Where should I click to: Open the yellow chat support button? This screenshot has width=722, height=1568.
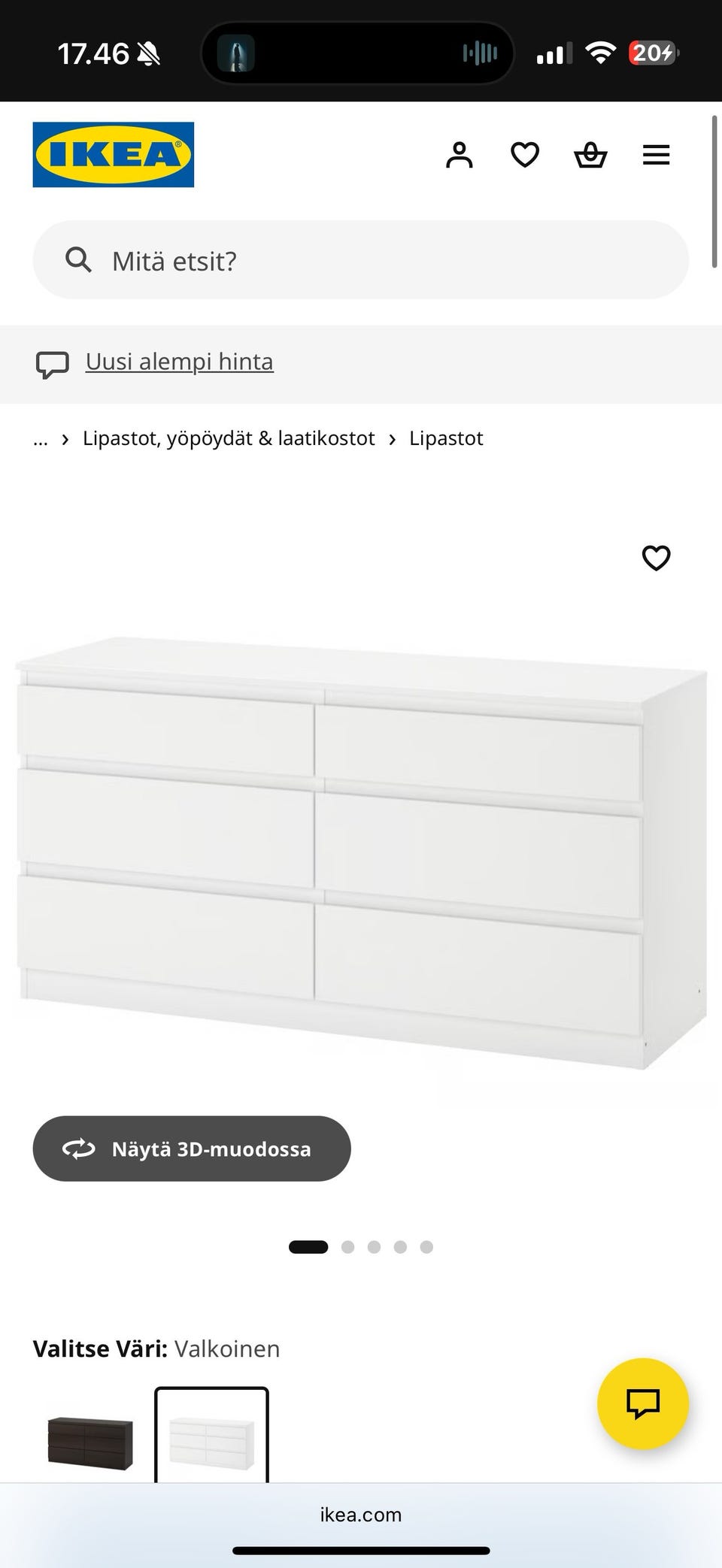(642, 1403)
